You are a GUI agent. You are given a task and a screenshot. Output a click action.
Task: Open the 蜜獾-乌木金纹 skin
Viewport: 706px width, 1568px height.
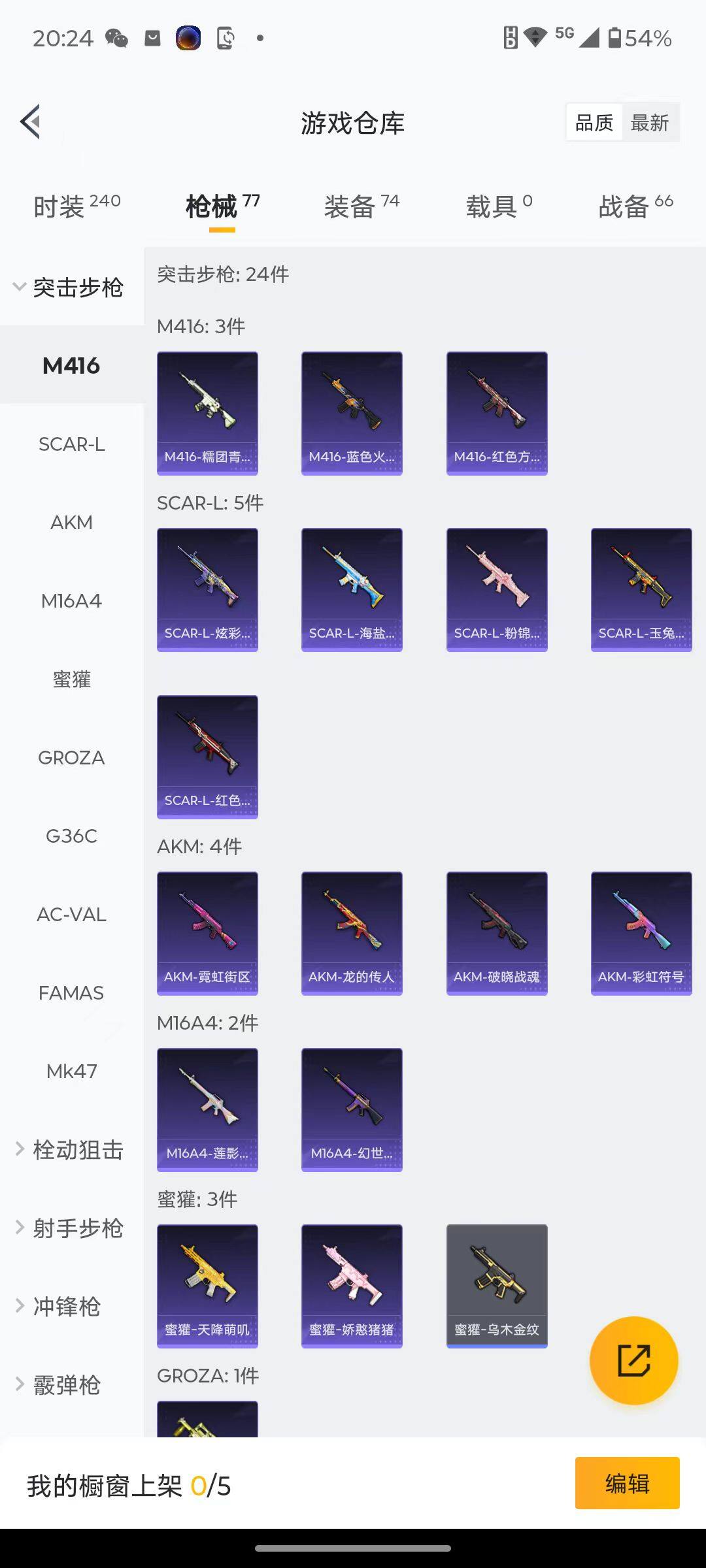[497, 1286]
